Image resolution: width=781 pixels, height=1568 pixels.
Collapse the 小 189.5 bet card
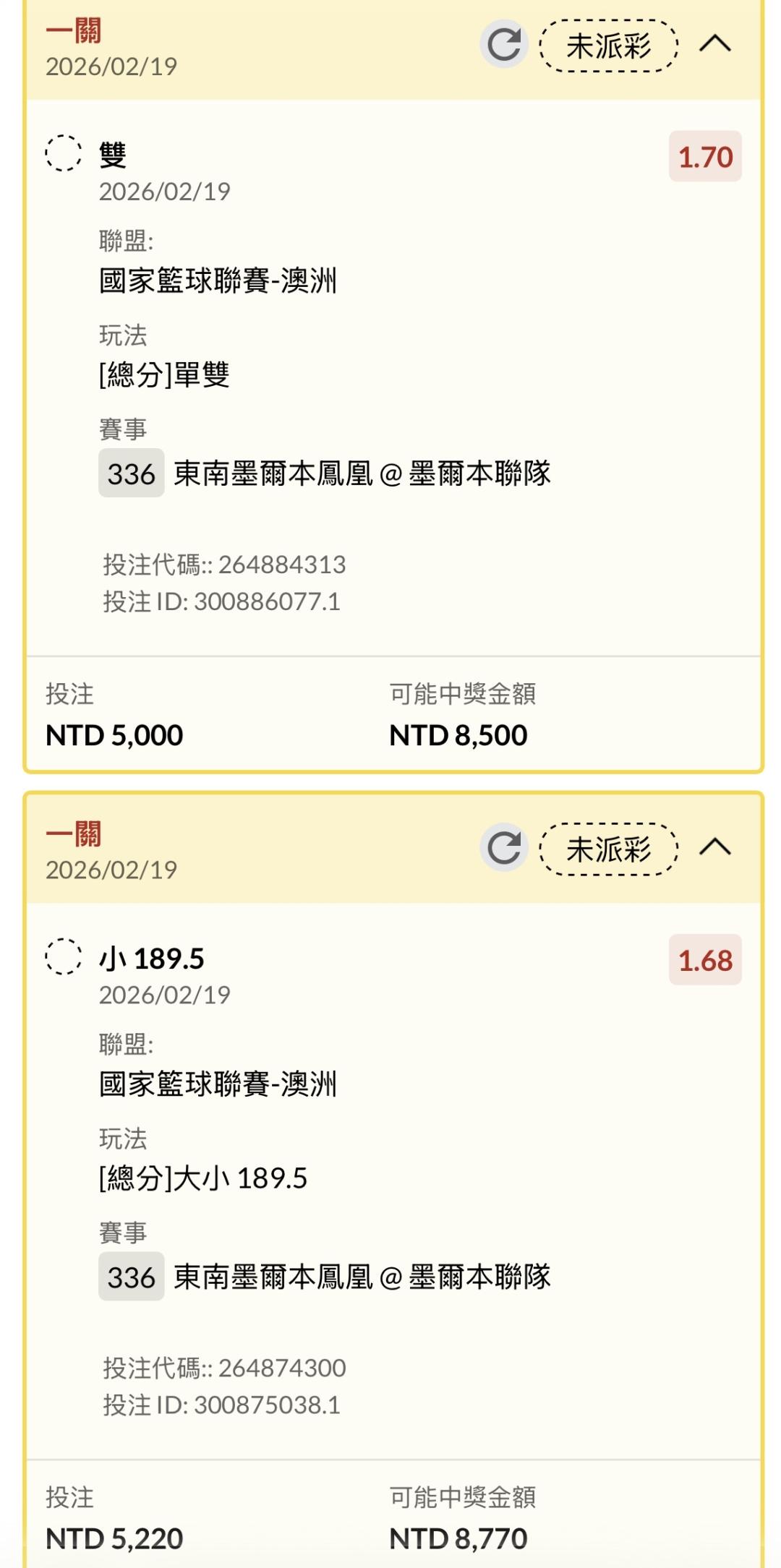pos(715,847)
